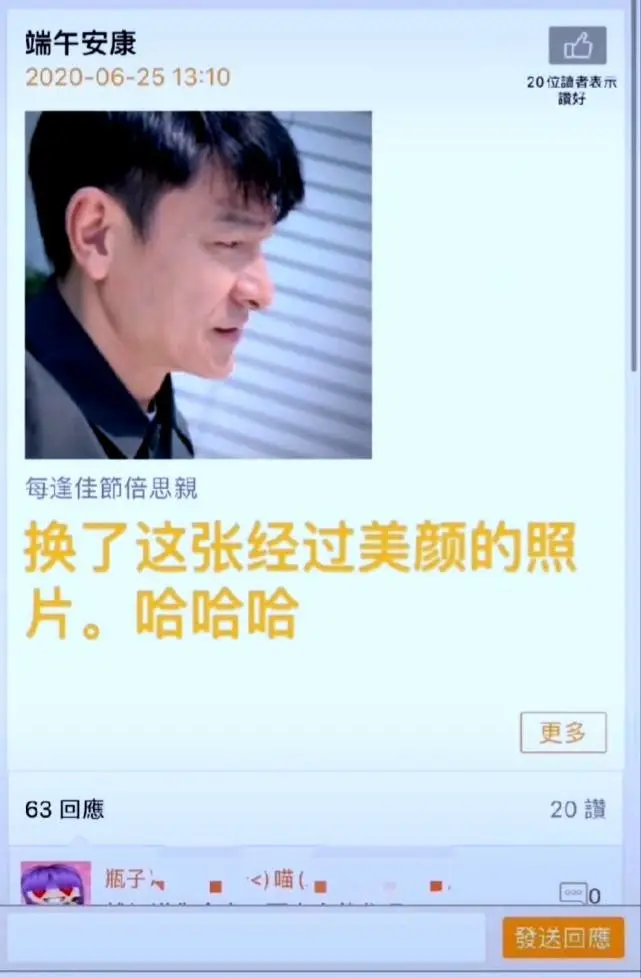
Task: Tap the 更多 button
Action: tap(563, 733)
